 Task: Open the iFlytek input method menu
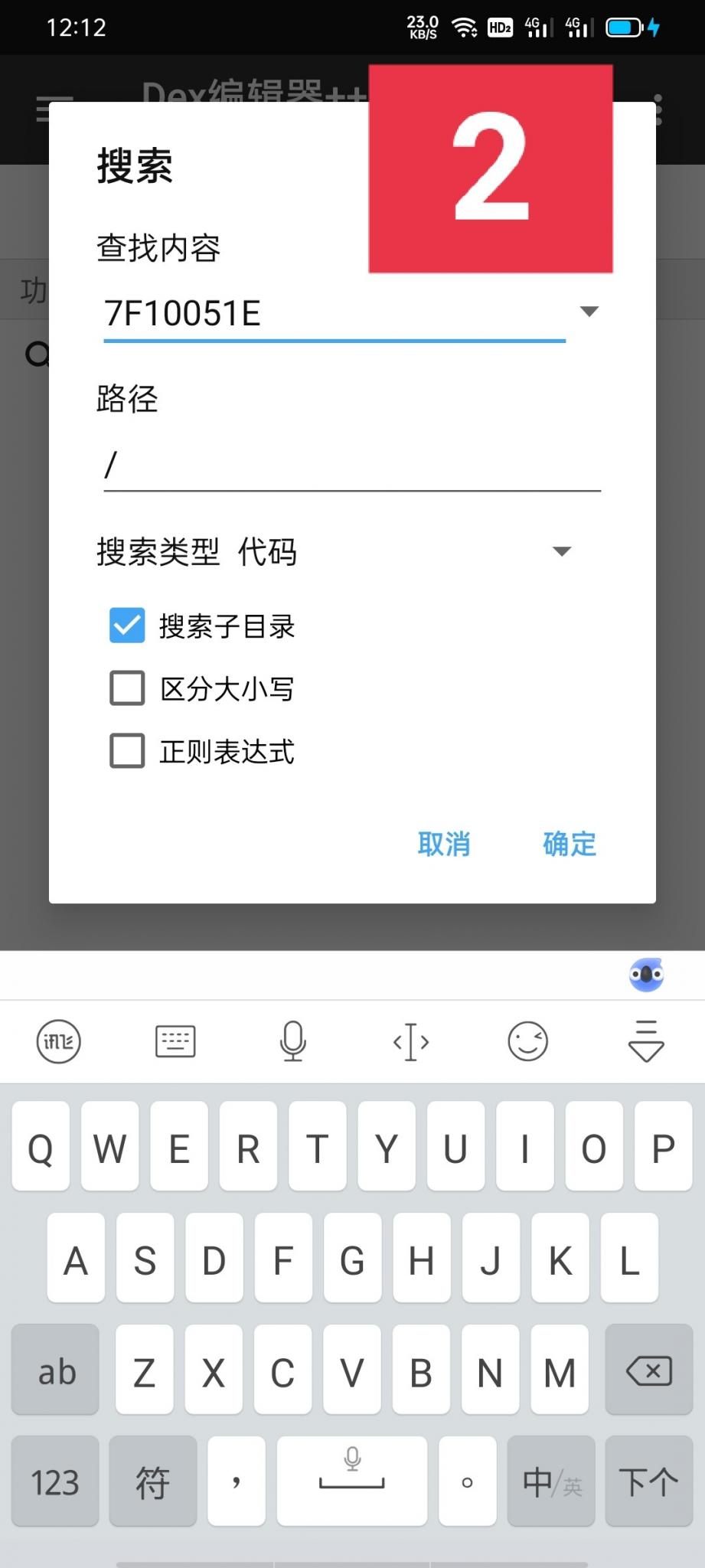(x=58, y=1041)
